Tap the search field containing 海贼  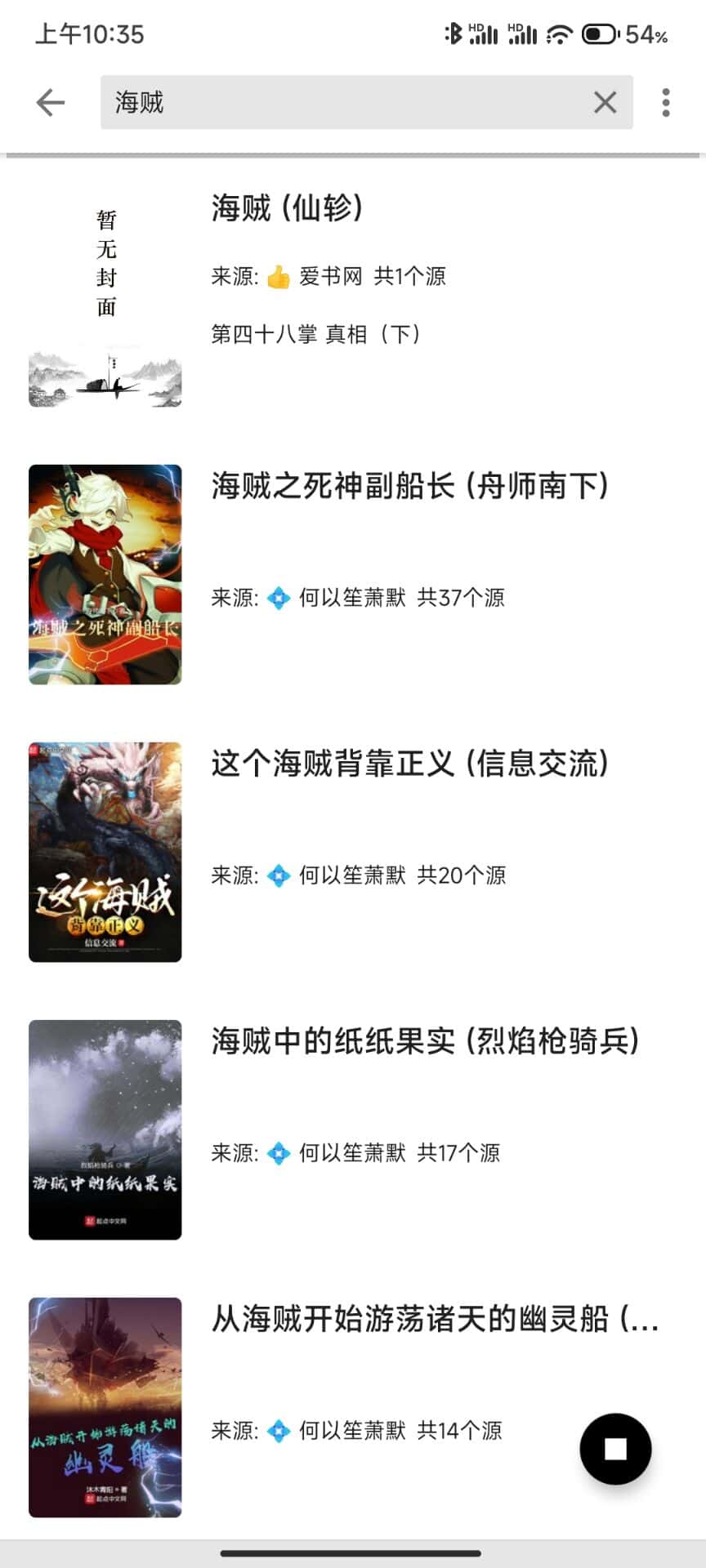tap(343, 102)
